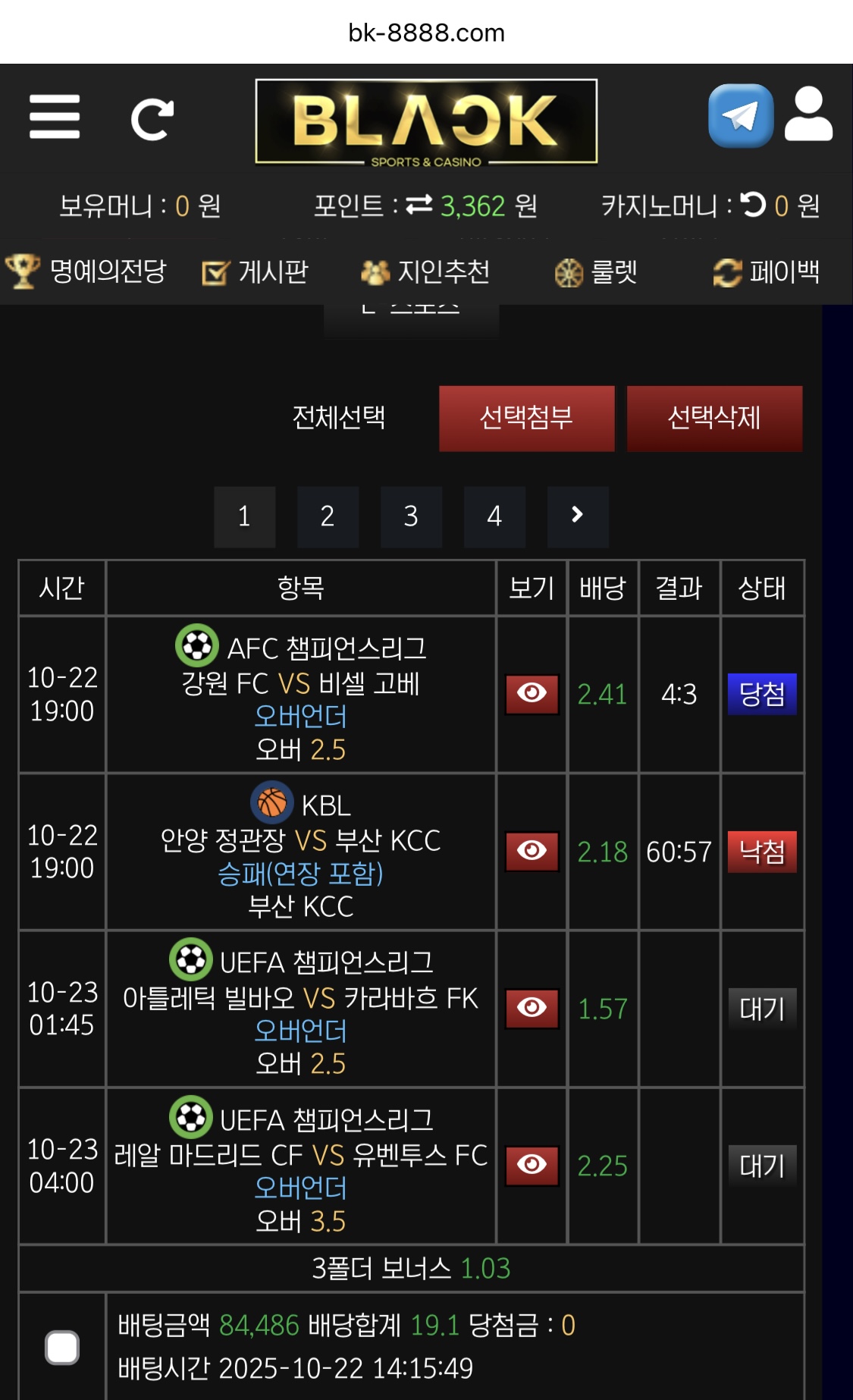Open the user profile icon
The height and width of the screenshot is (1400, 853).
(x=808, y=115)
